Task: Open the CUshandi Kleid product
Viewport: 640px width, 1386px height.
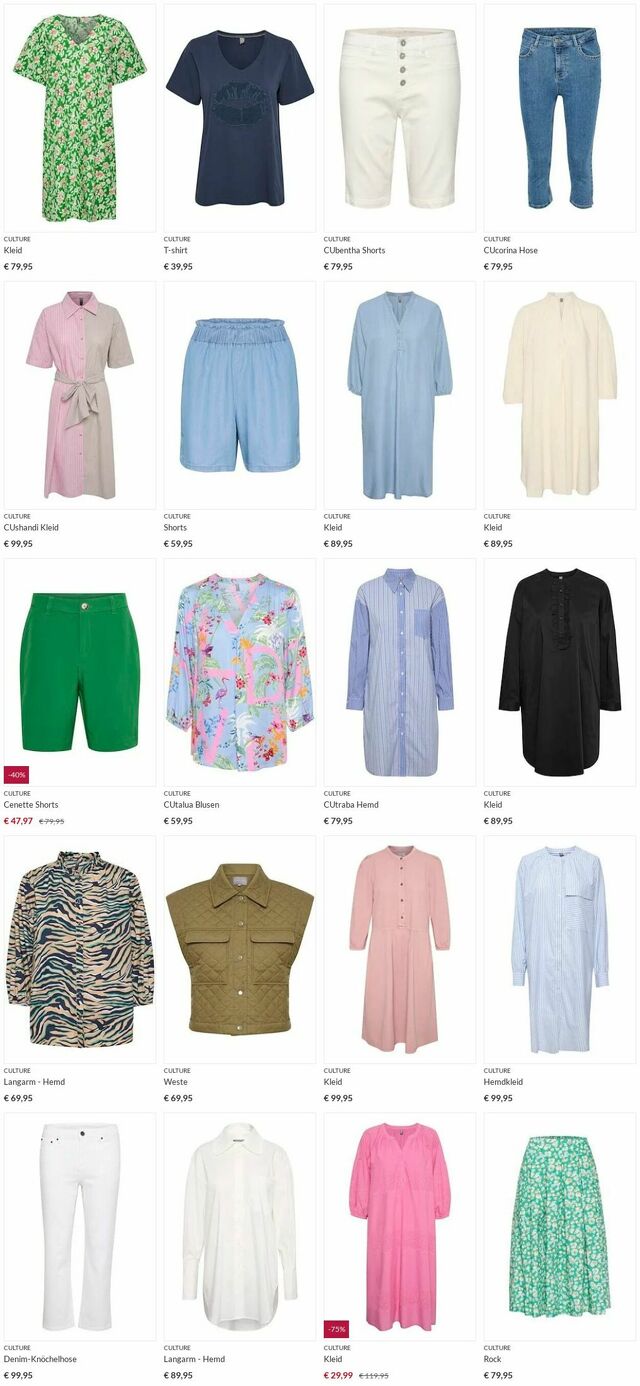Action: click(79, 395)
